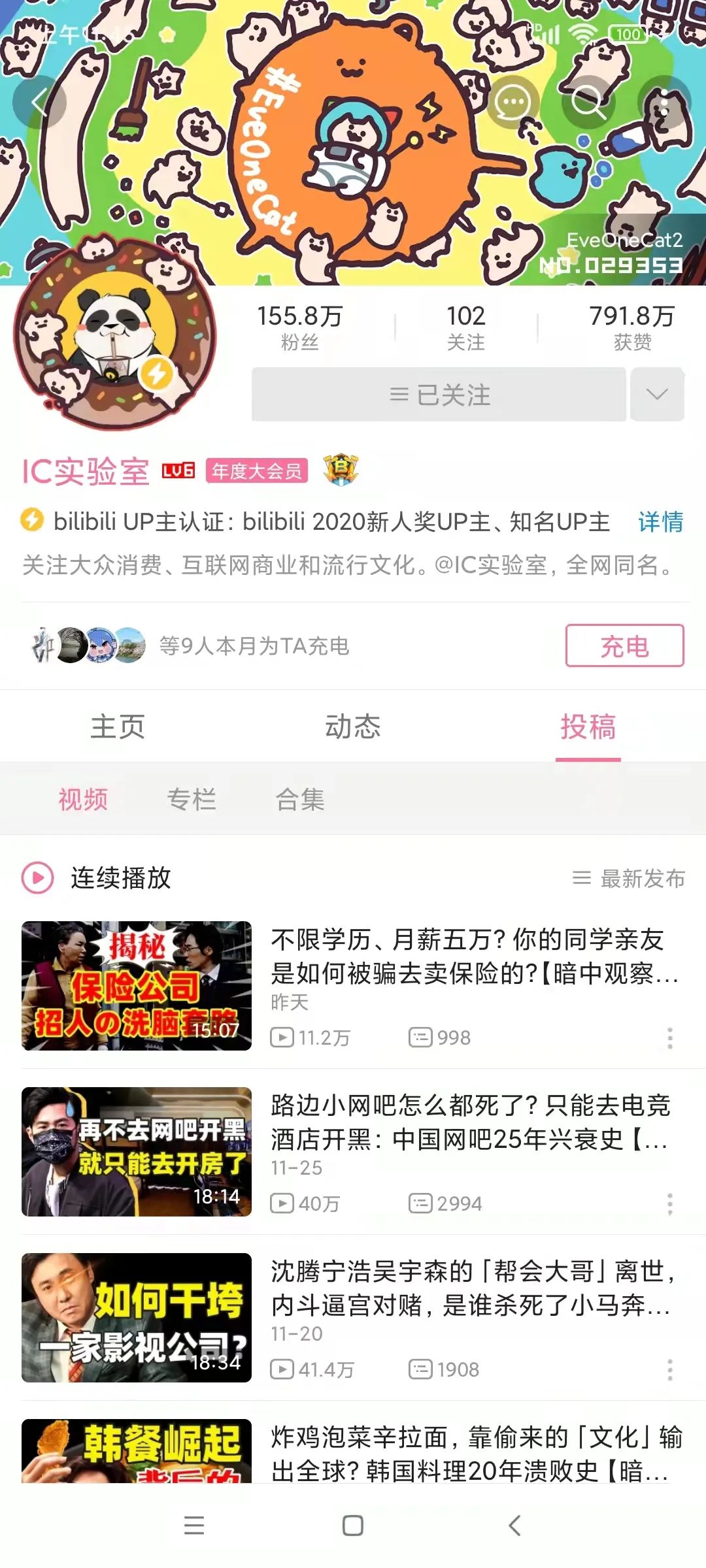The height and width of the screenshot is (1568, 706).
Task: Select the 专栏 sub-tab
Action: (x=192, y=799)
